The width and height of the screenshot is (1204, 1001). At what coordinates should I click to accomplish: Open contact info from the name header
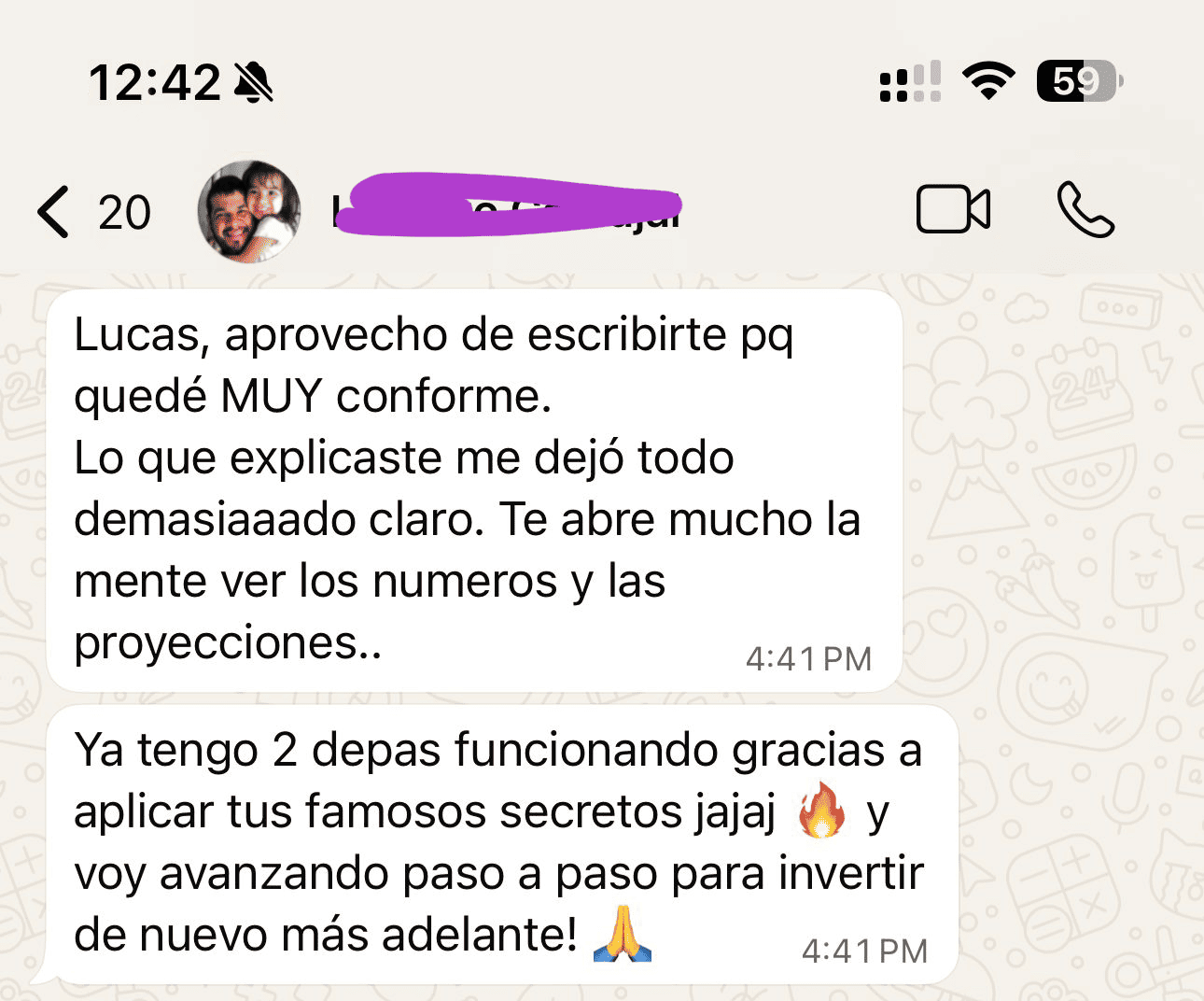509,205
